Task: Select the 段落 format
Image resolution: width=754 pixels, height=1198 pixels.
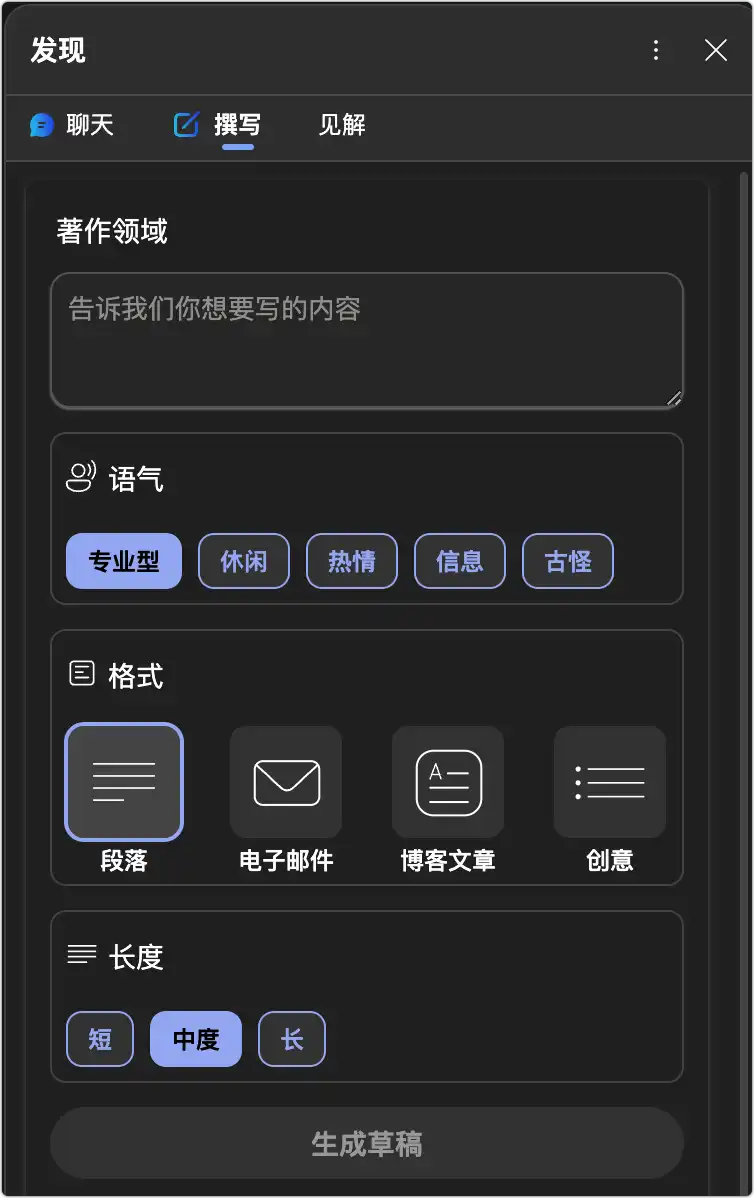Action: [124, 782]
